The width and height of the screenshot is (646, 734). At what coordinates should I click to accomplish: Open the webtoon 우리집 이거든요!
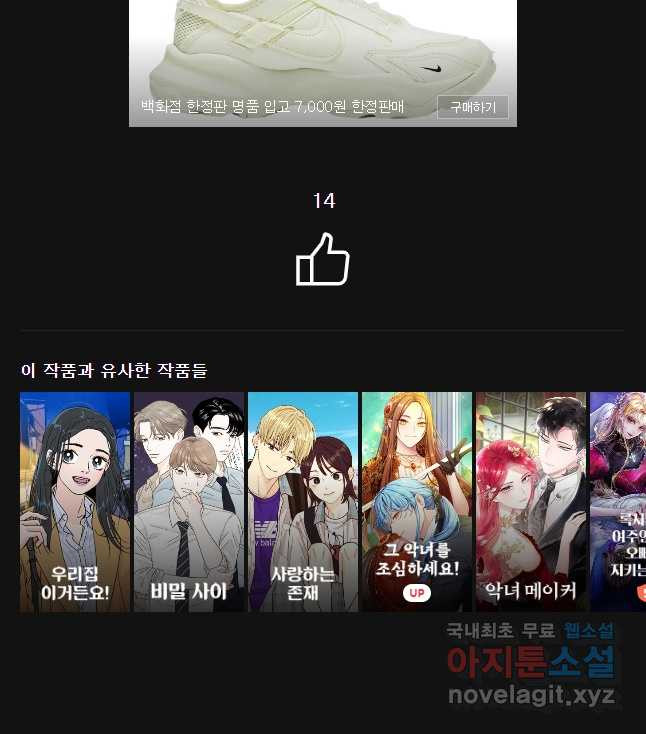tap(75, 501)
